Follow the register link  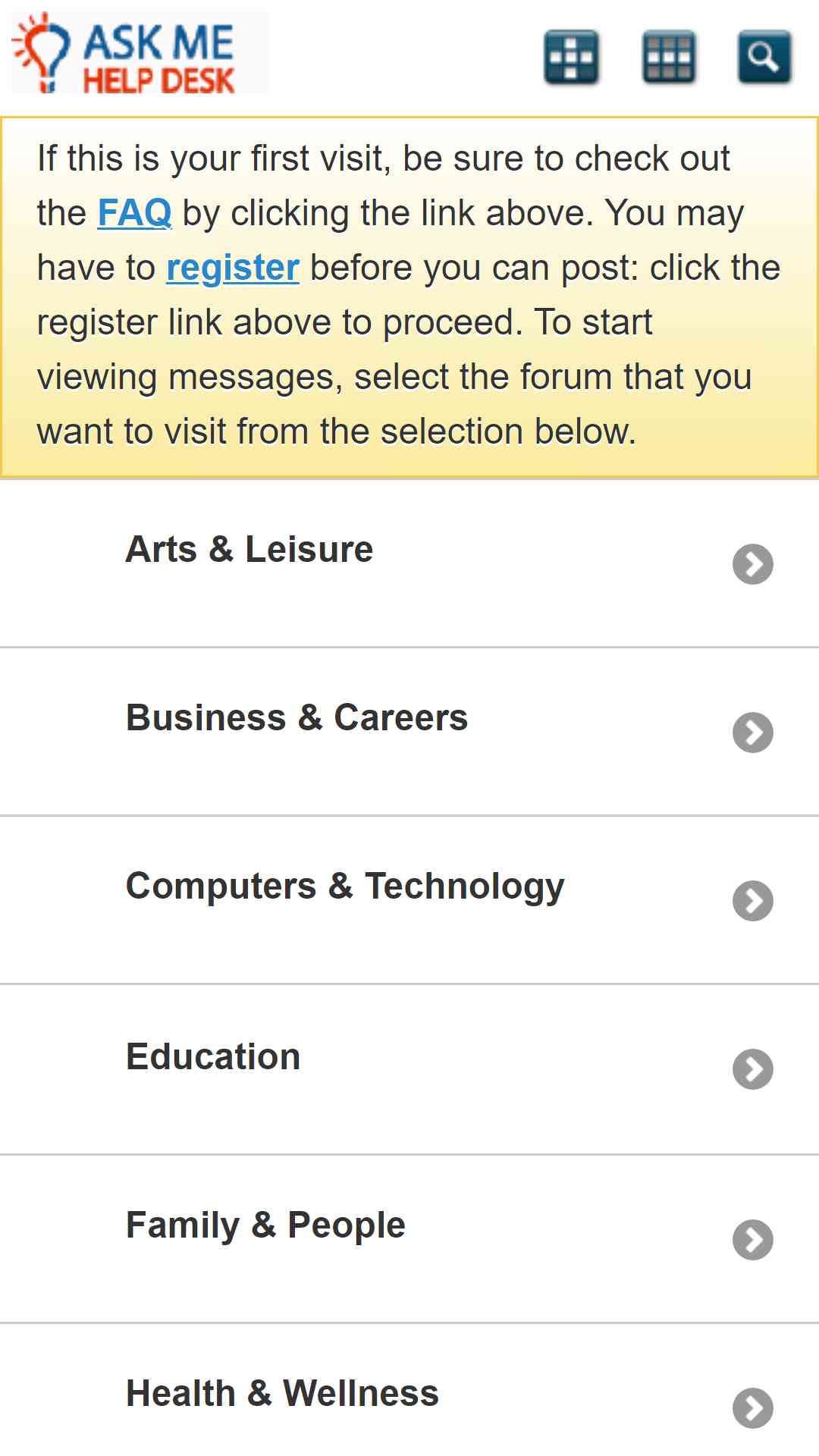(x=233, y=268)
